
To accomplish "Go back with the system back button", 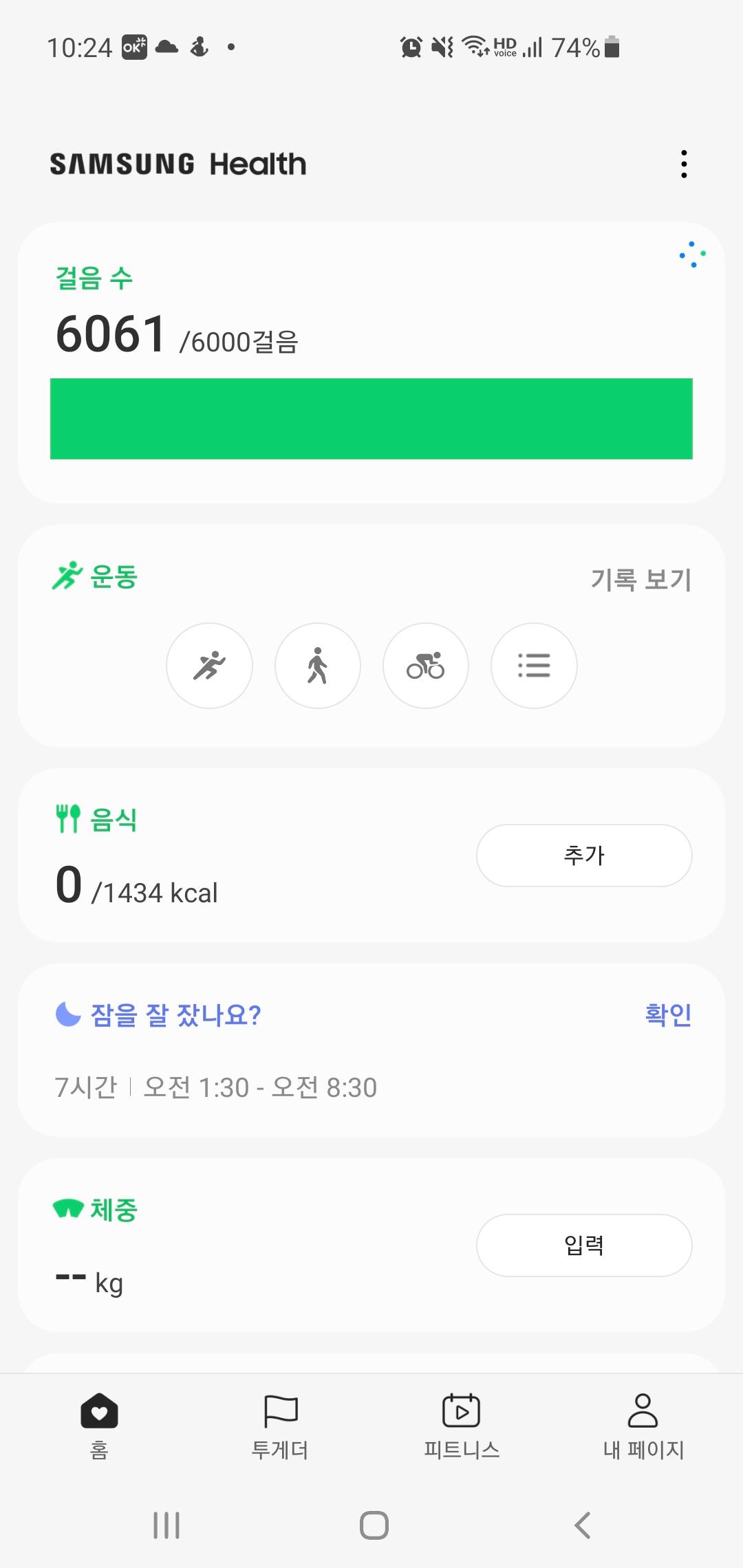I will (582, 1525).
